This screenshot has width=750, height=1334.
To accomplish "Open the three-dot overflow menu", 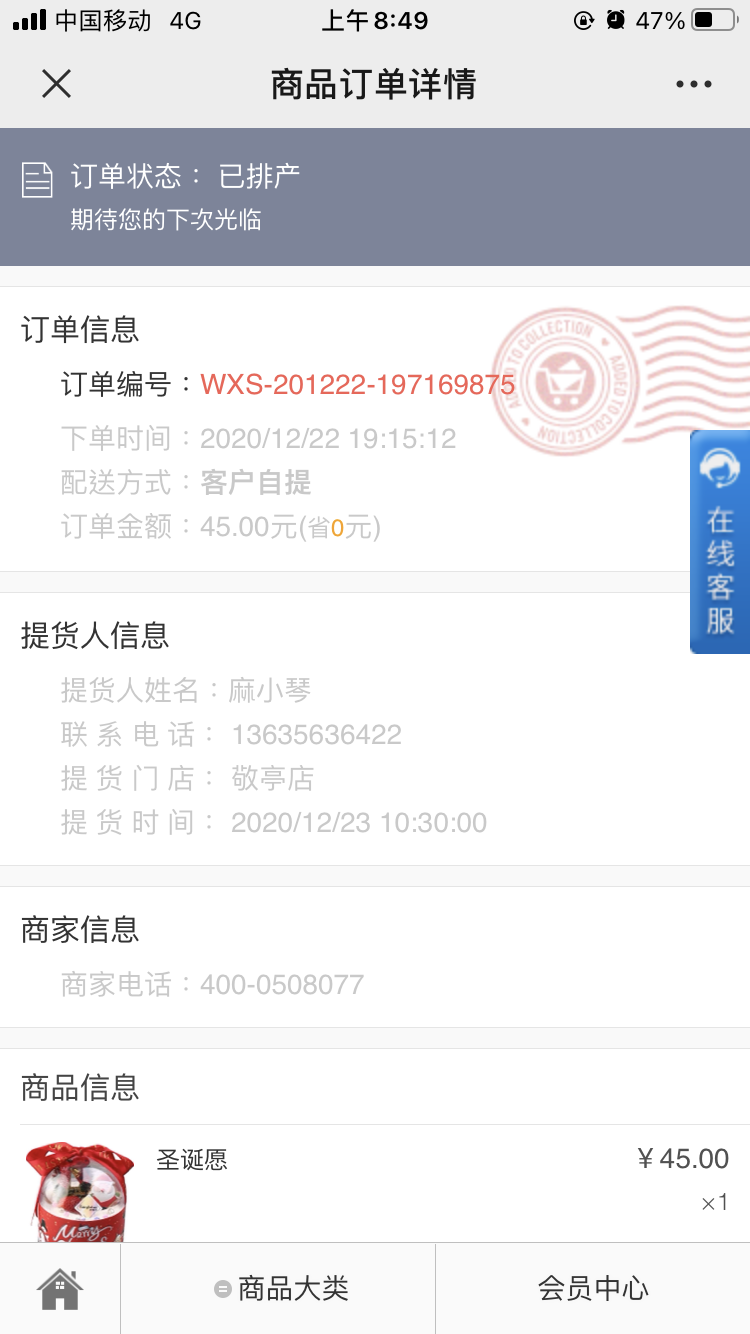I will (x=693, y=85).
